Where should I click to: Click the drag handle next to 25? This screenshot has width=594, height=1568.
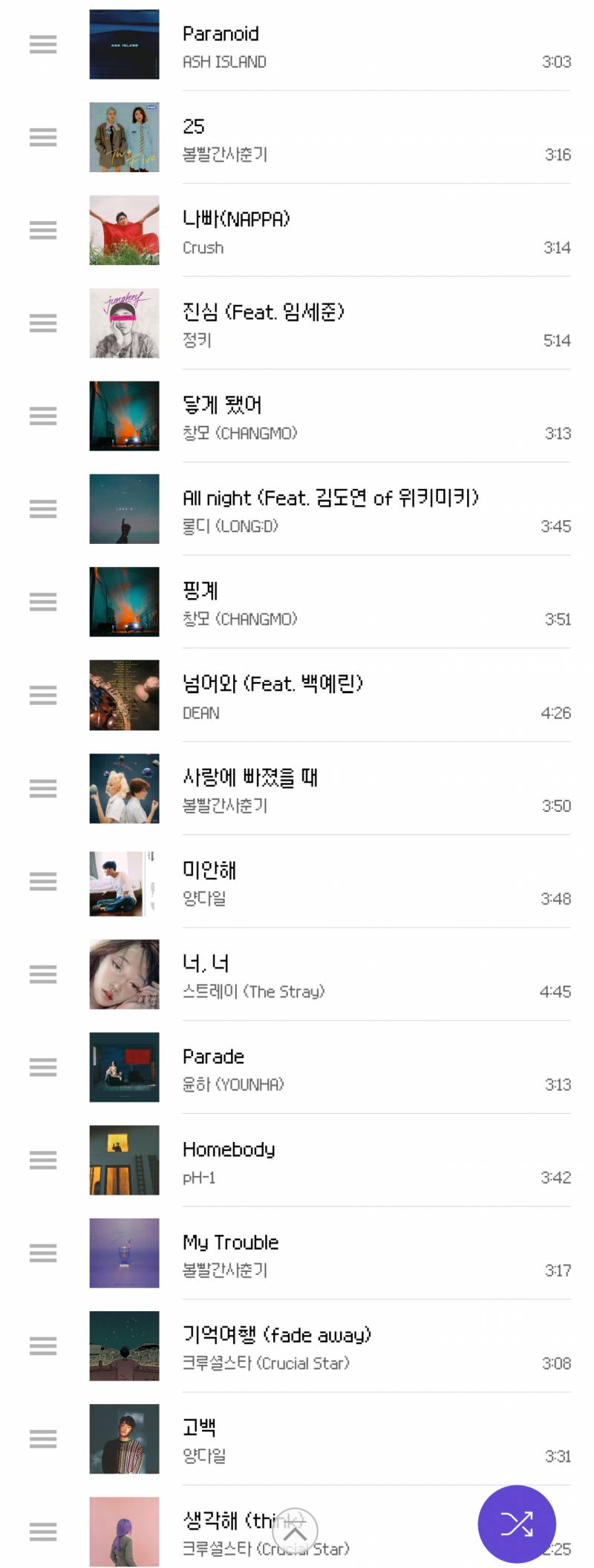click(44, 137)
